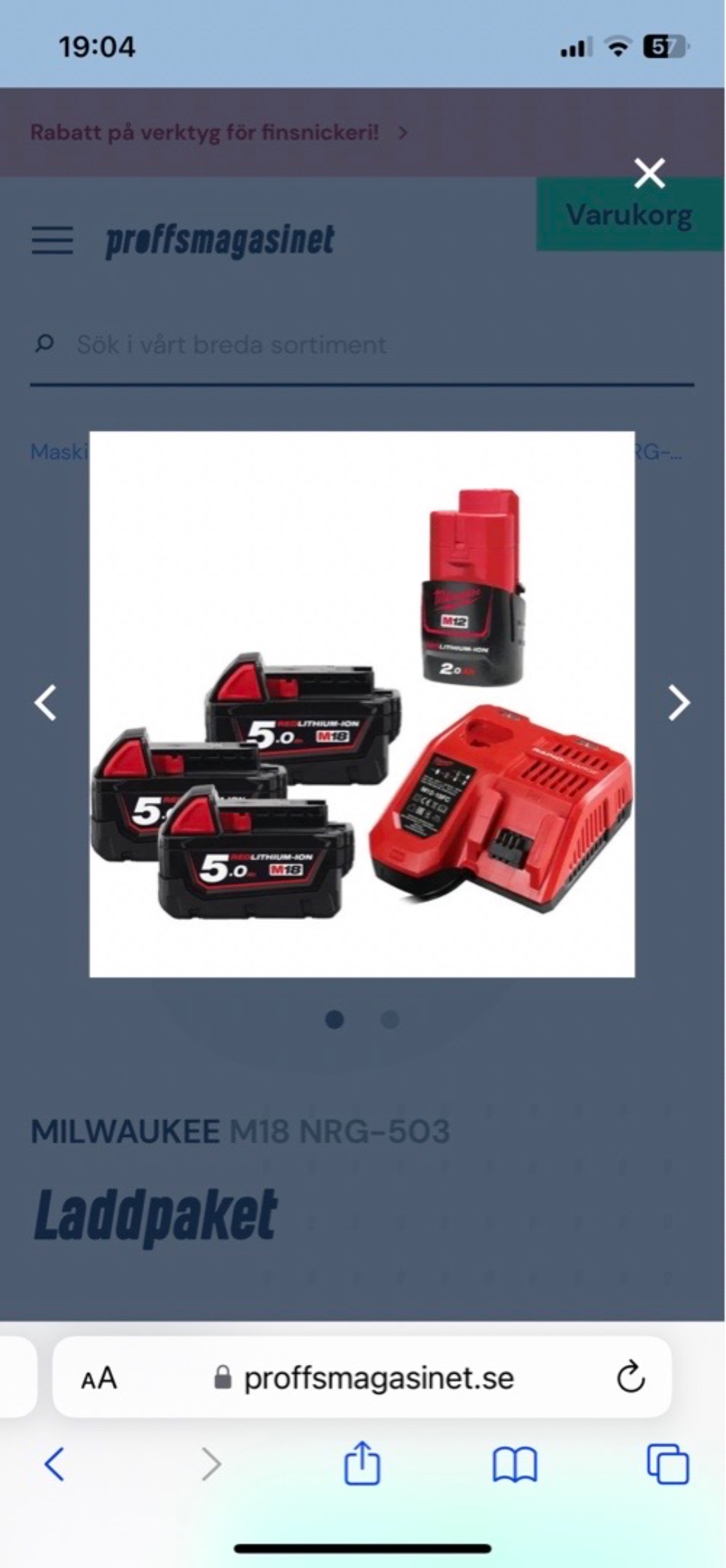Close the product image lightbox
The width and height of the screenshot is (726, 1568).
[x=649, y=173]
